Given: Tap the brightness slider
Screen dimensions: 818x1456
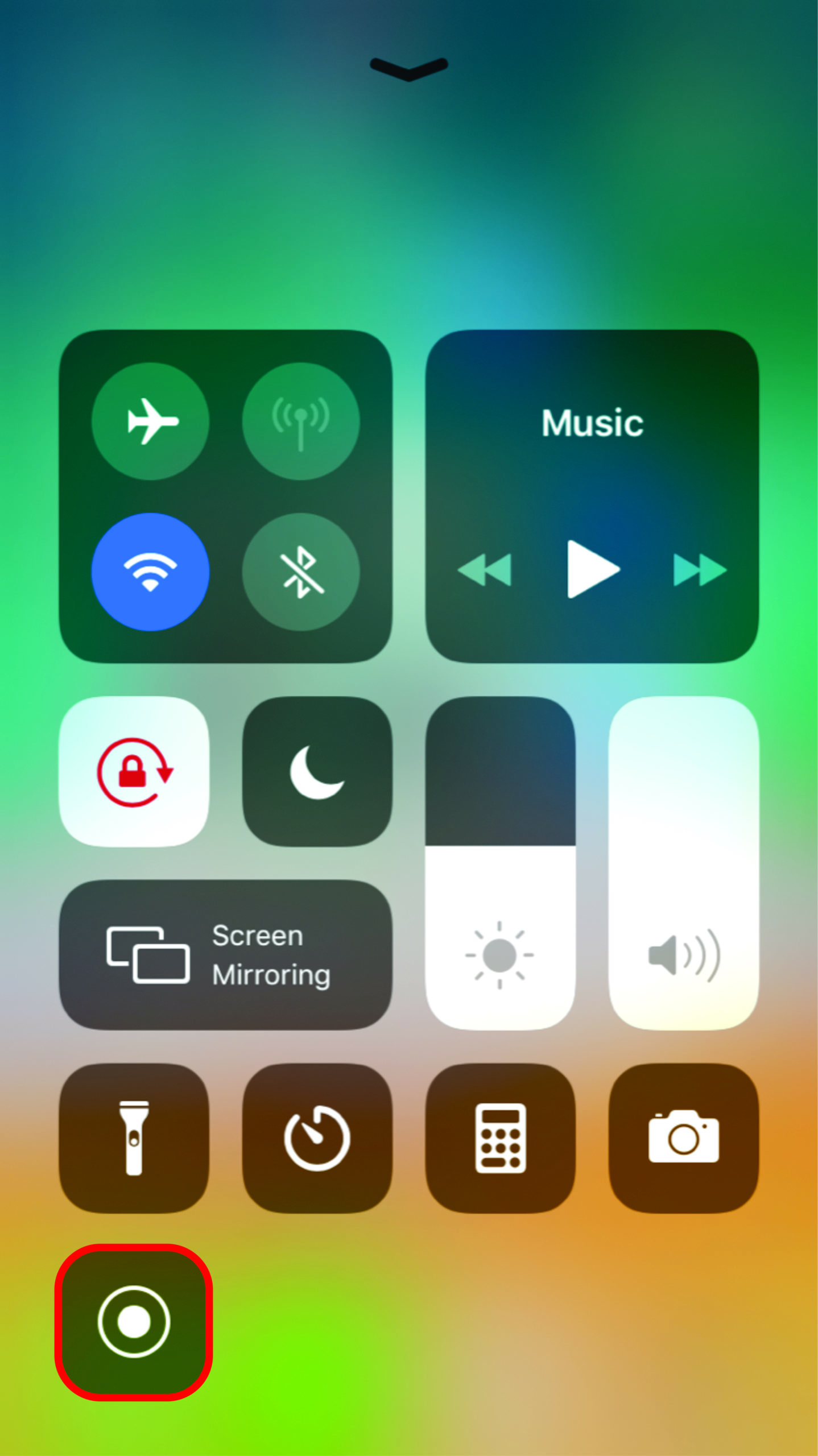Looking at the screenshot, I should point(500,863).
